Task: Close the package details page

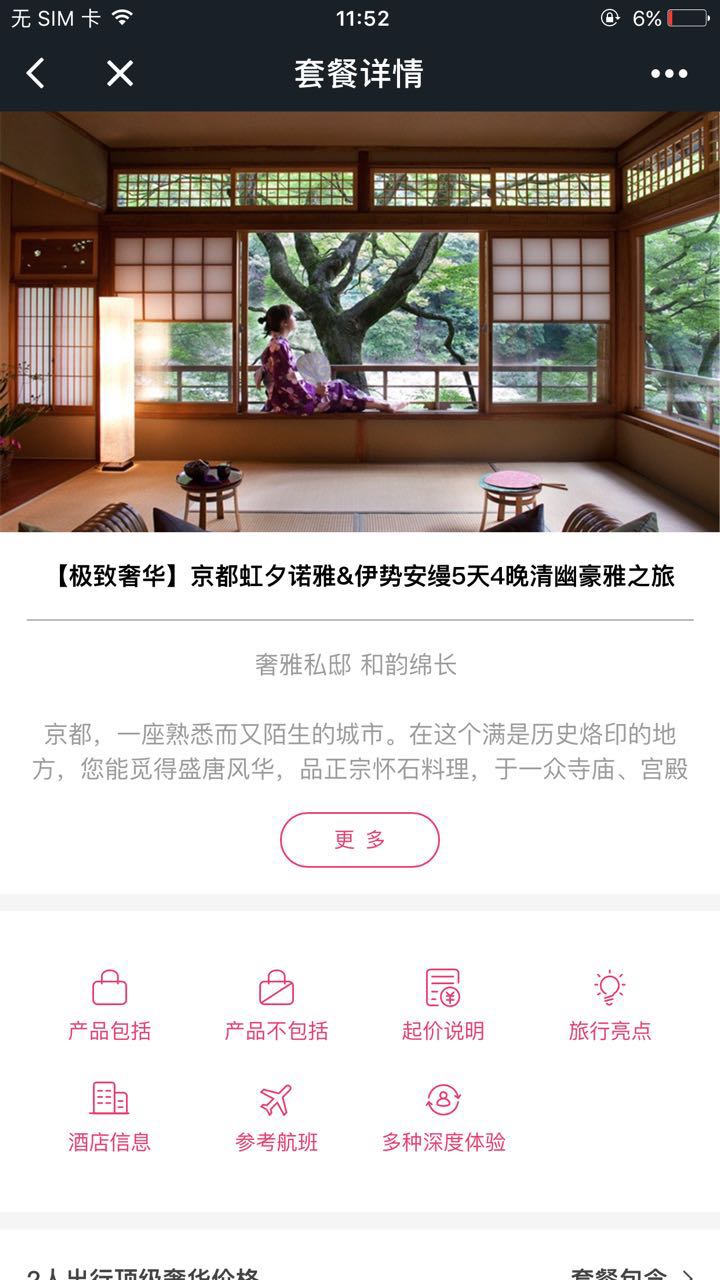Action: (x=120, y=73)
